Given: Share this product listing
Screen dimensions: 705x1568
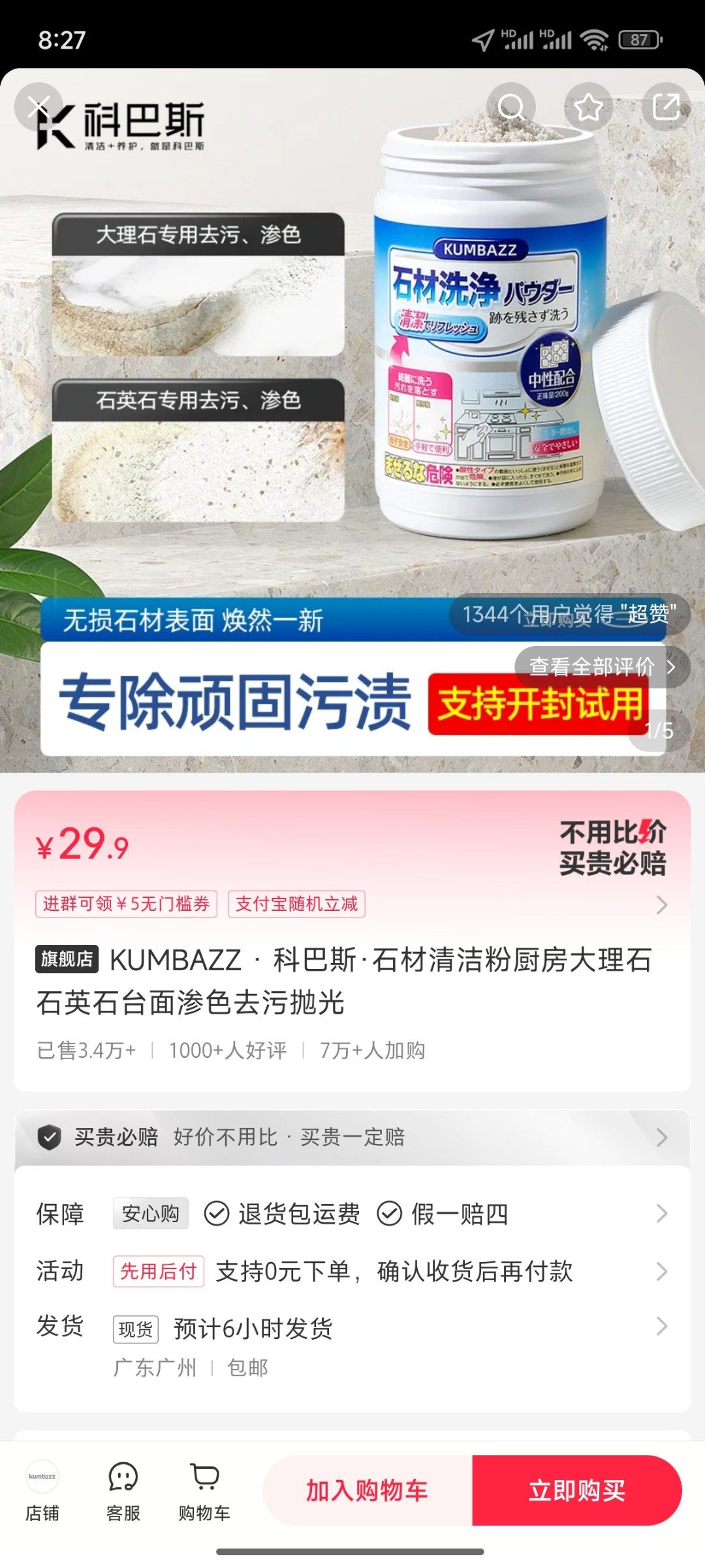Looking at the screenshot, I should click(x=666, y=107).
